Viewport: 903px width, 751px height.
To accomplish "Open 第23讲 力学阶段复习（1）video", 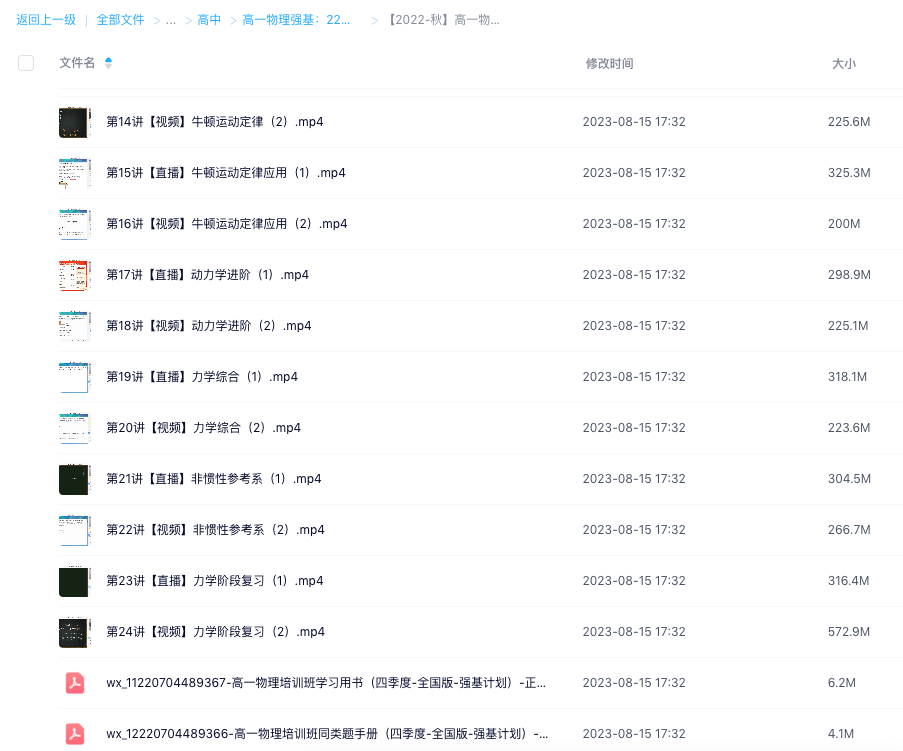I will (214, 581).
